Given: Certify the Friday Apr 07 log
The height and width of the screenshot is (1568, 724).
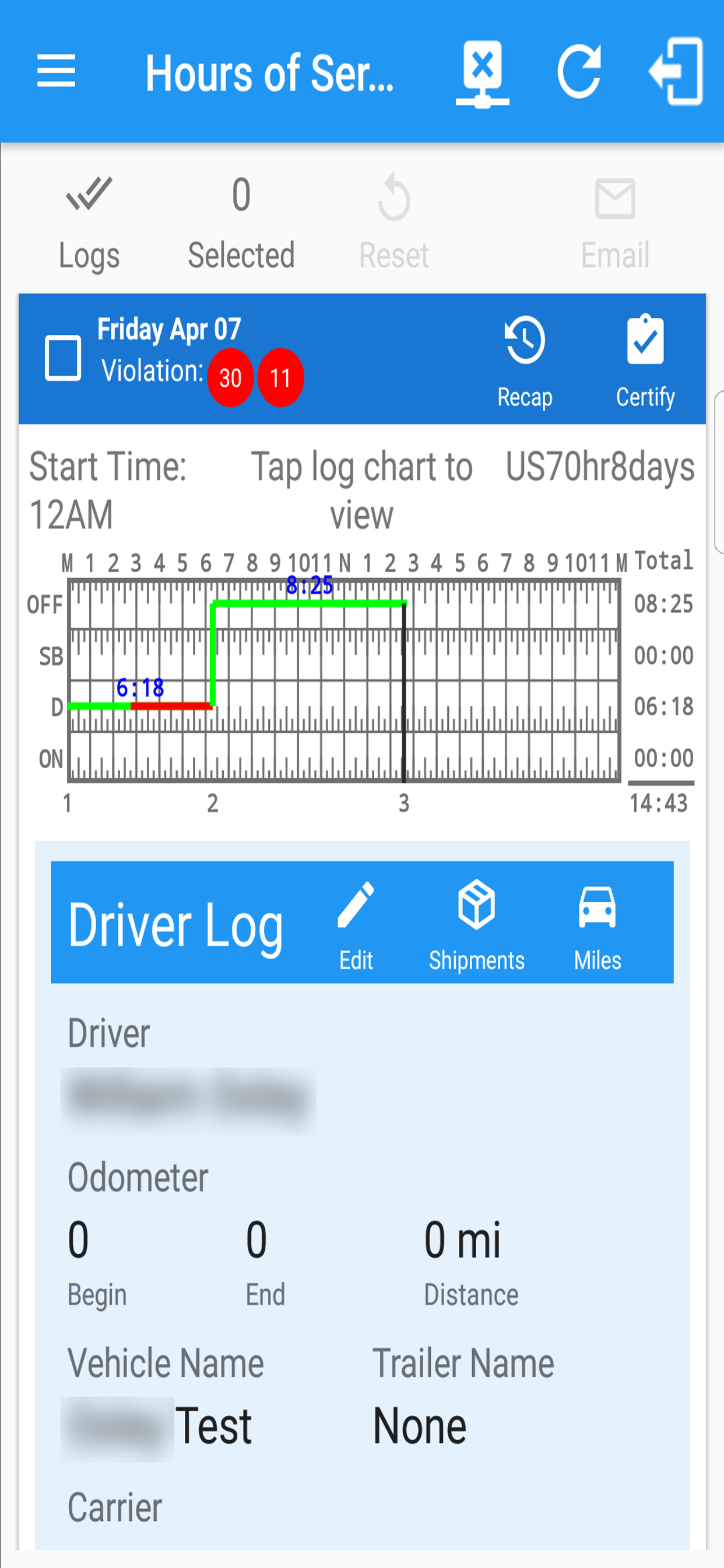Looking at the screenshot, I should tap(645, 362).
